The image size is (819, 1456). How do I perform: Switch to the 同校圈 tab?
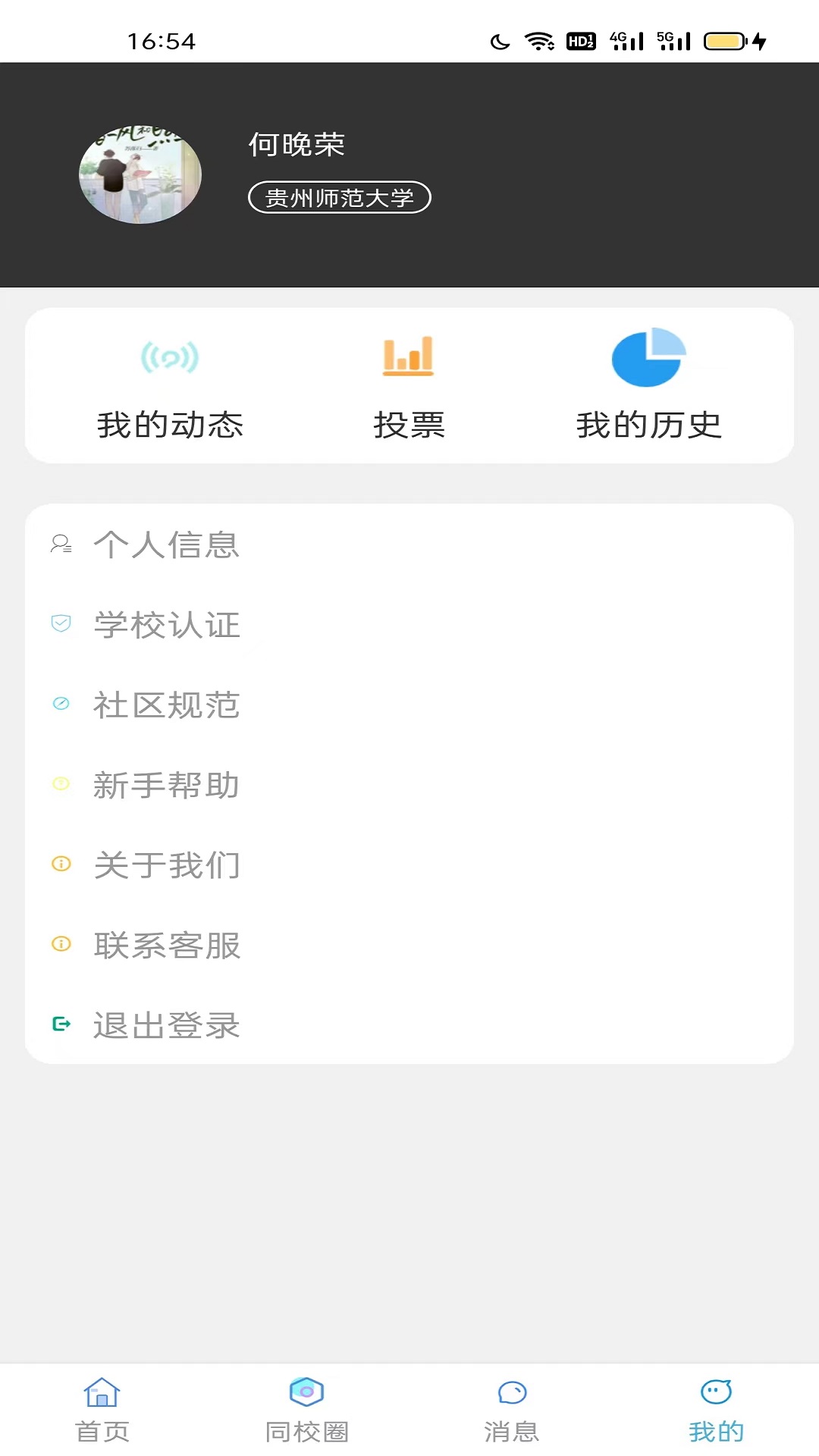(306, 1412)
